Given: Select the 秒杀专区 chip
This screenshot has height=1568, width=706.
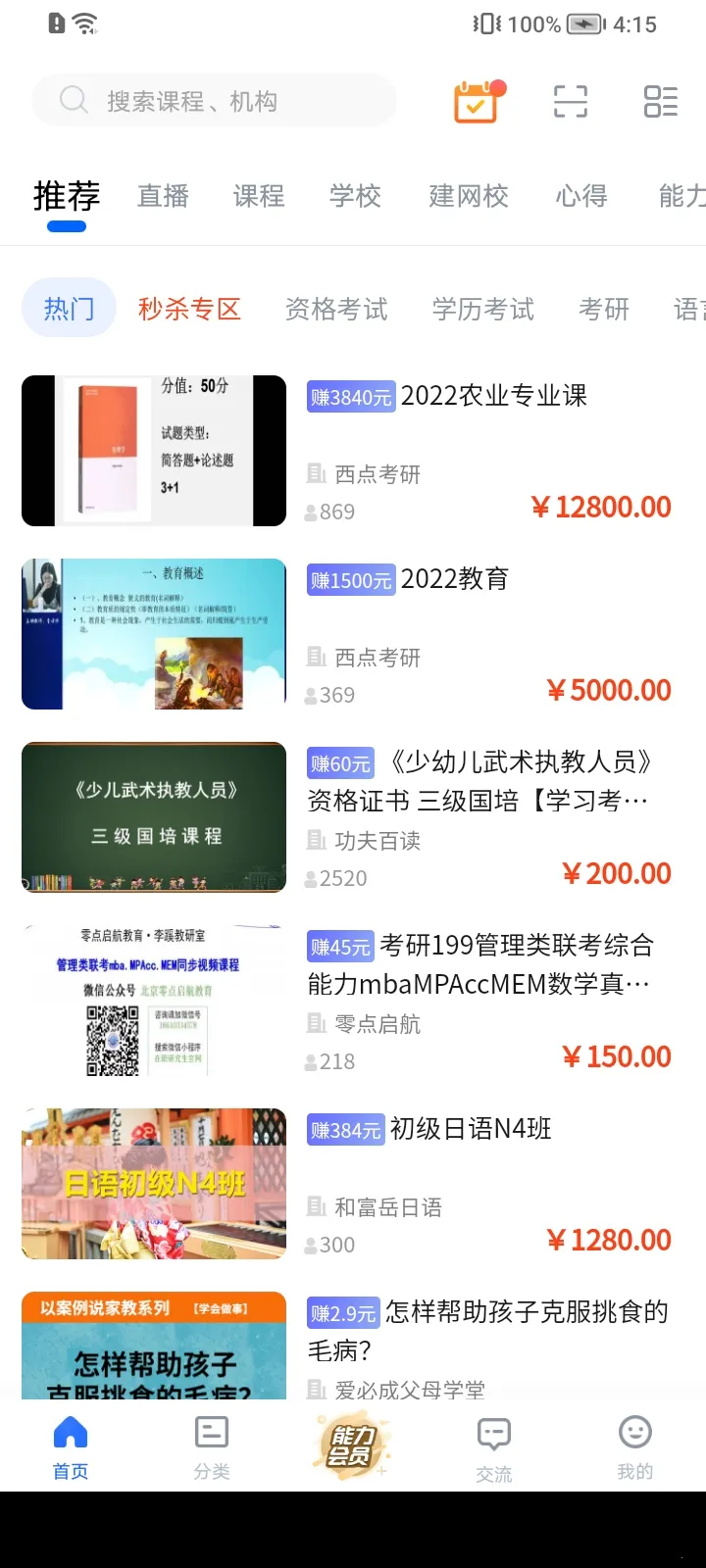Looking at the screenshot, I should [x=189, y=310].
